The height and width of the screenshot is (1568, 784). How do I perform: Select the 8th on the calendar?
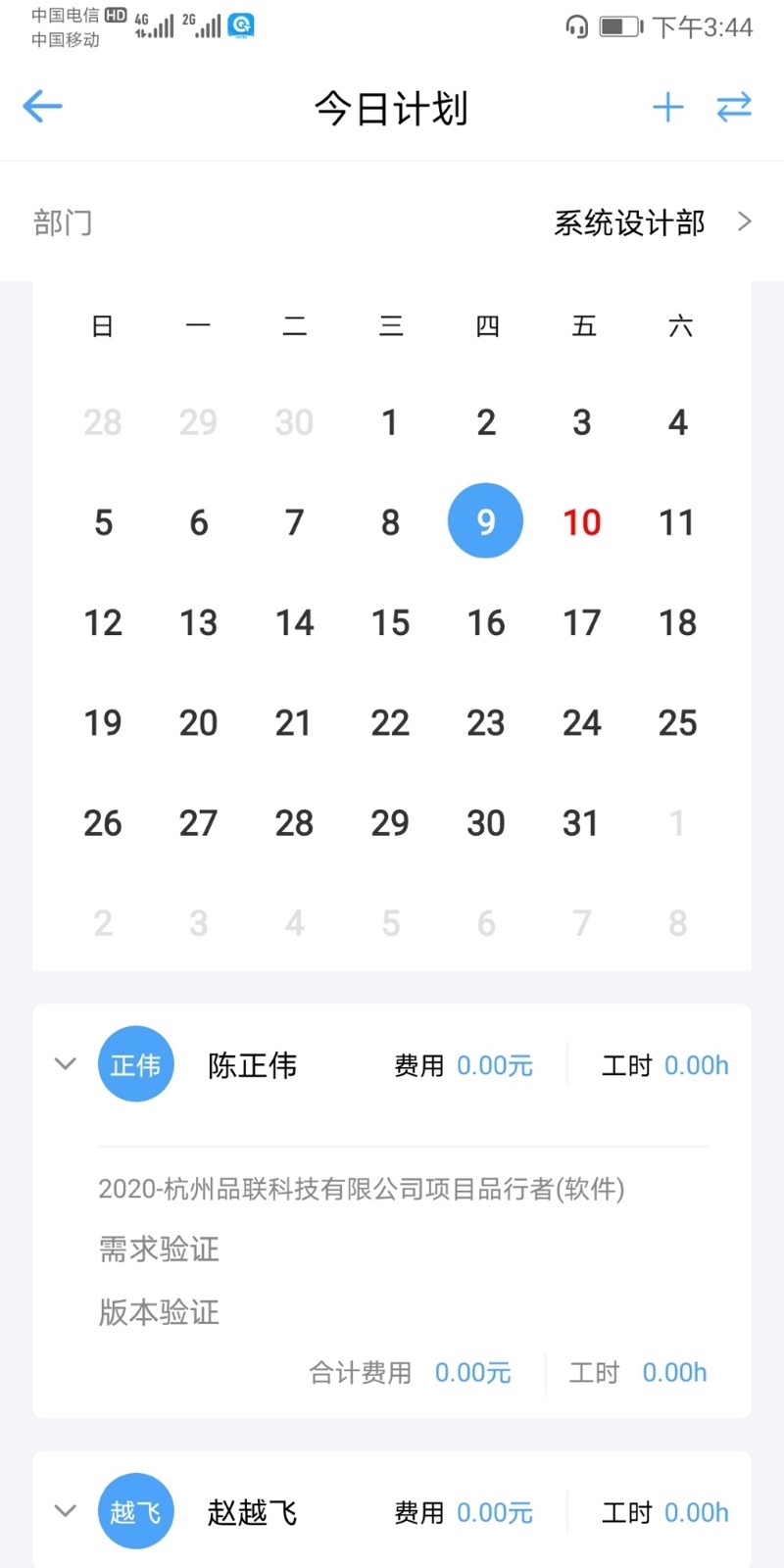coord(390,522)
